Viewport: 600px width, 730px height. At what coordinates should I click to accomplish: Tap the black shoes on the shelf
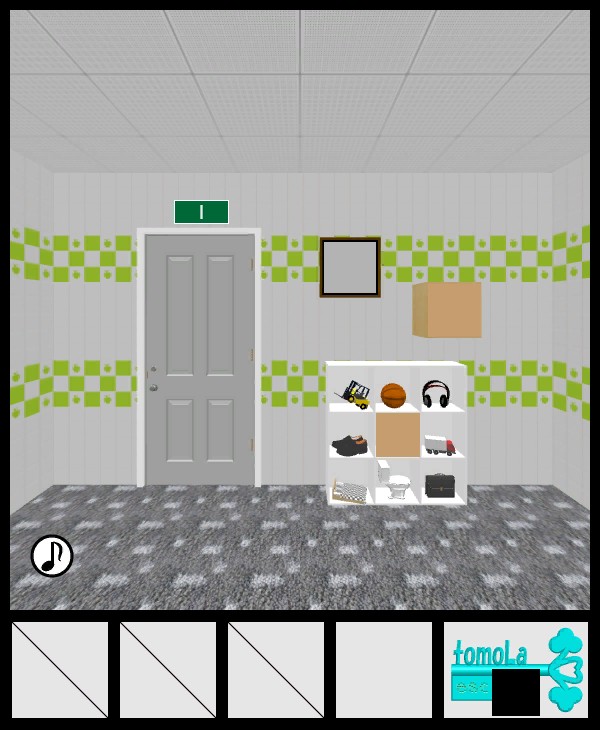[x=350, y=444]
